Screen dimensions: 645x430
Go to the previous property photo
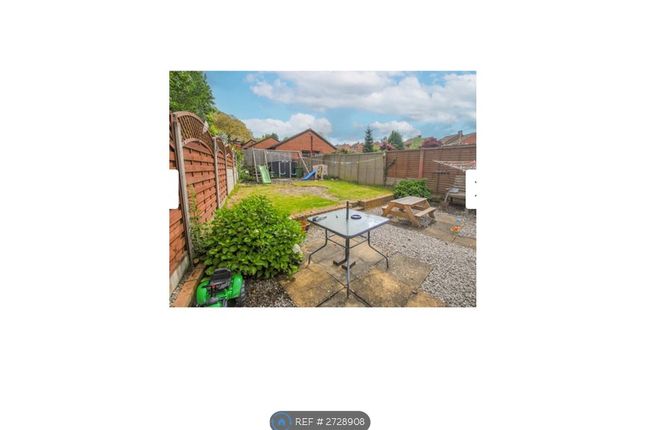tap(173, 189)
